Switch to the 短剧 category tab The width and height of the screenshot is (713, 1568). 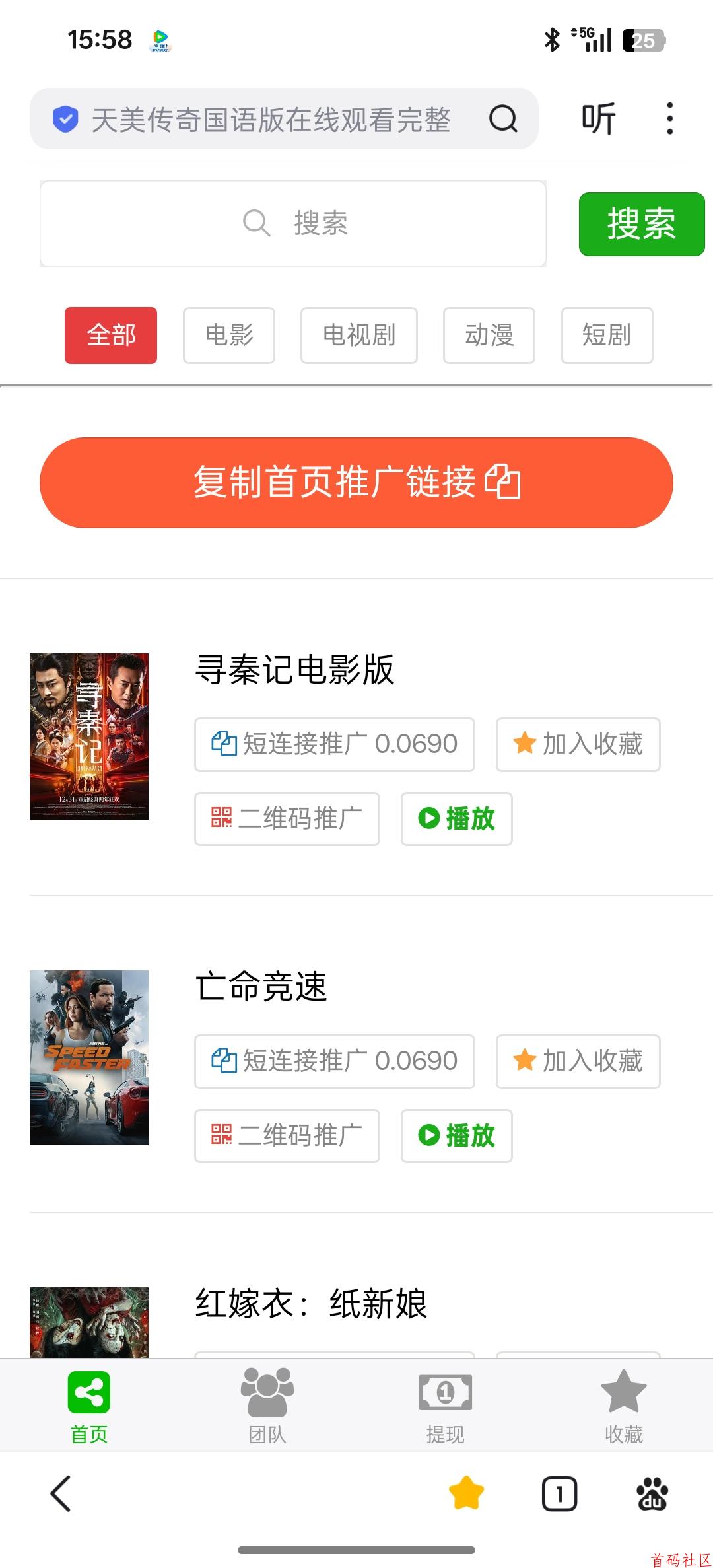tap(606, 336)
